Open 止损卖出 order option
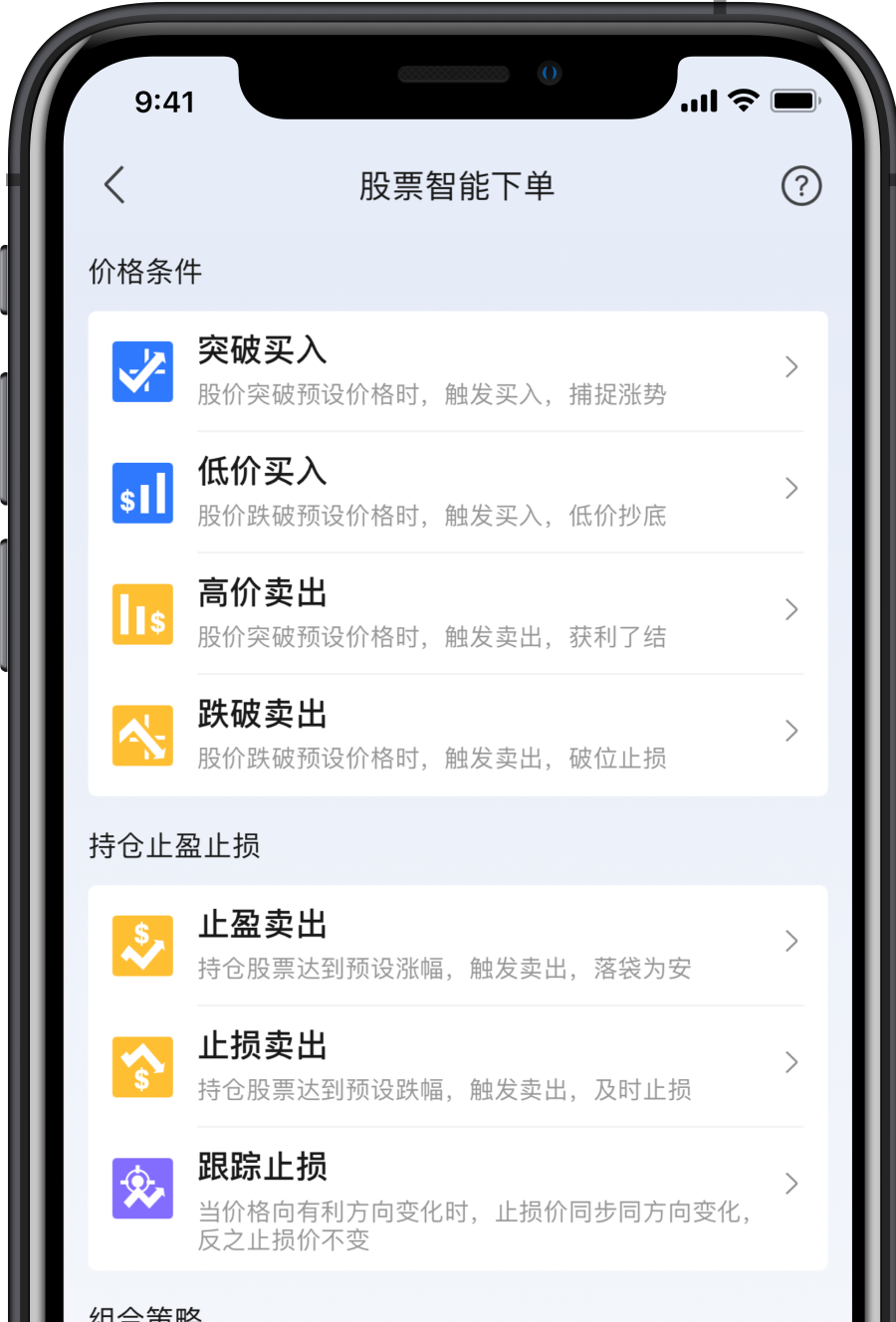Screen dimensions: 896x1322 point(457,1066)
